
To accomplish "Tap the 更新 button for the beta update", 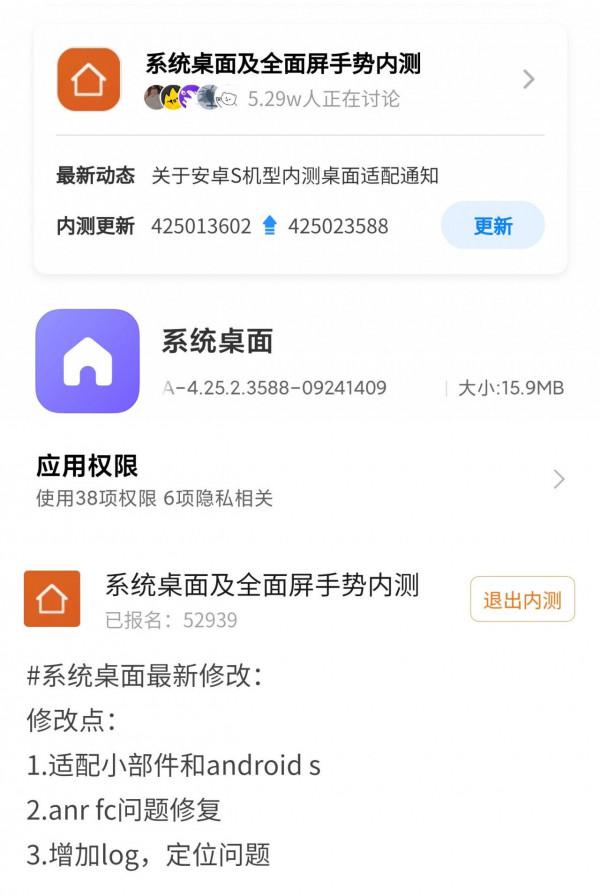I will (492, 226).
